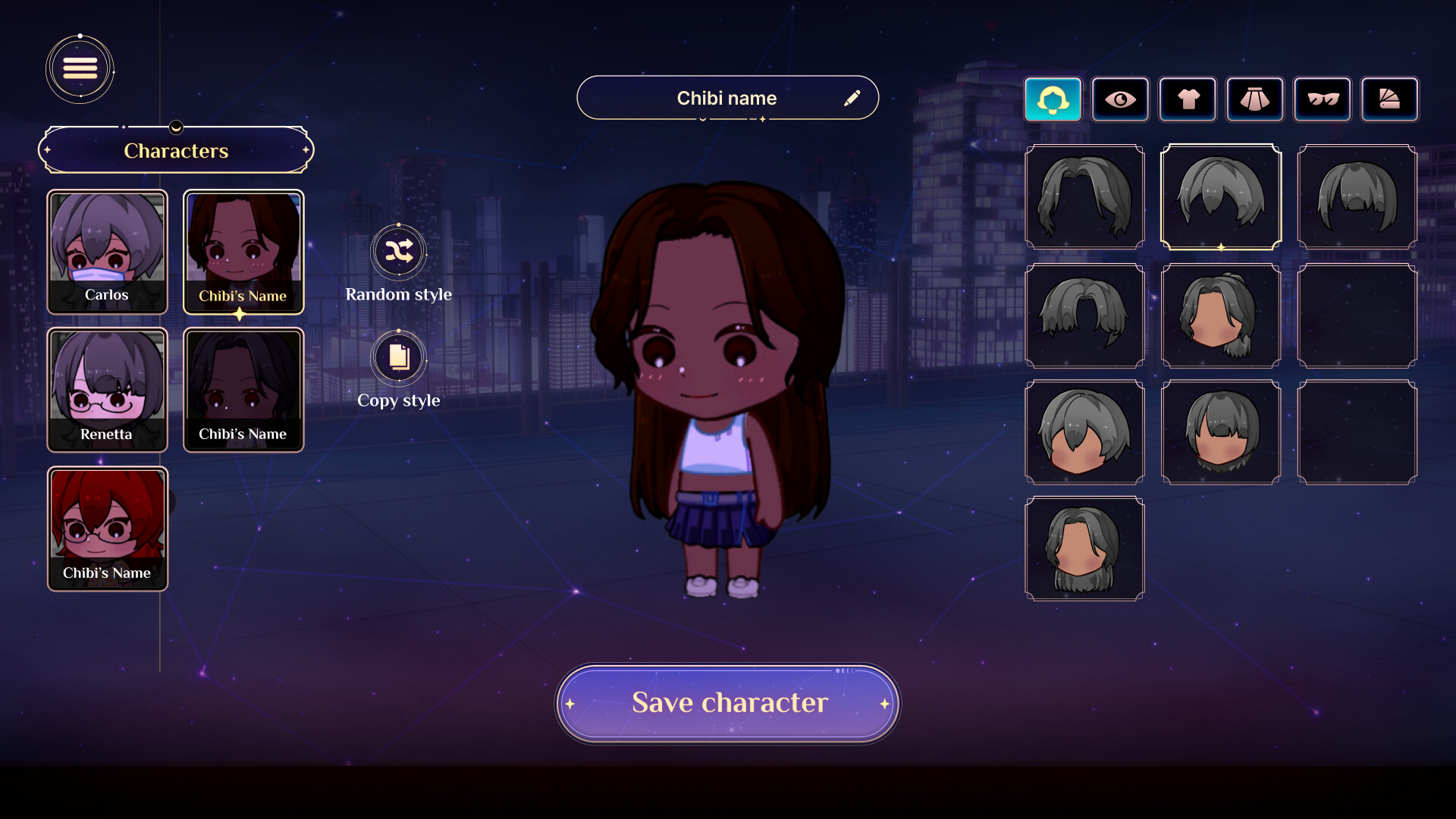Choose the last hairstyle with long beard
This screenshot has width=1456, height=819.
(1084, 548)
